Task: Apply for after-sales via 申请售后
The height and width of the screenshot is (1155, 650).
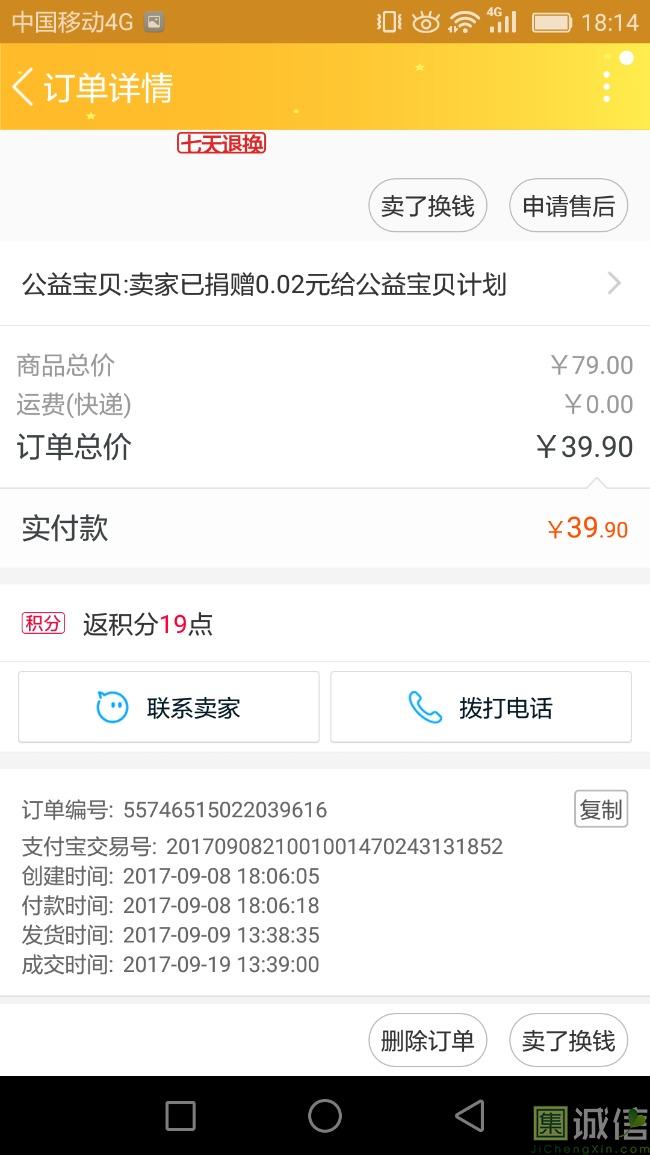Action: pos(568,206)
